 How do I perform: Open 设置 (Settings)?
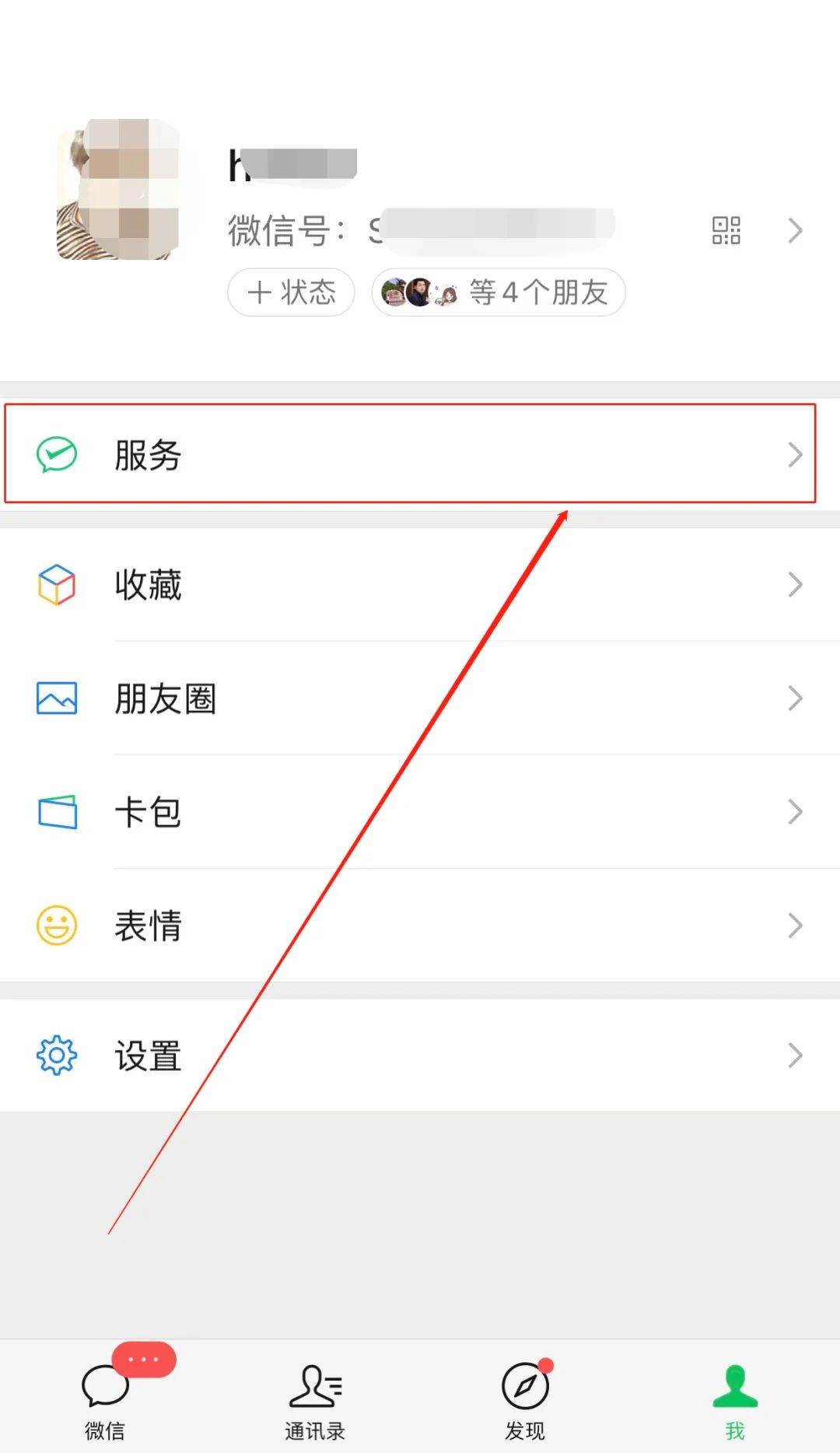[x=420, y=1056]
